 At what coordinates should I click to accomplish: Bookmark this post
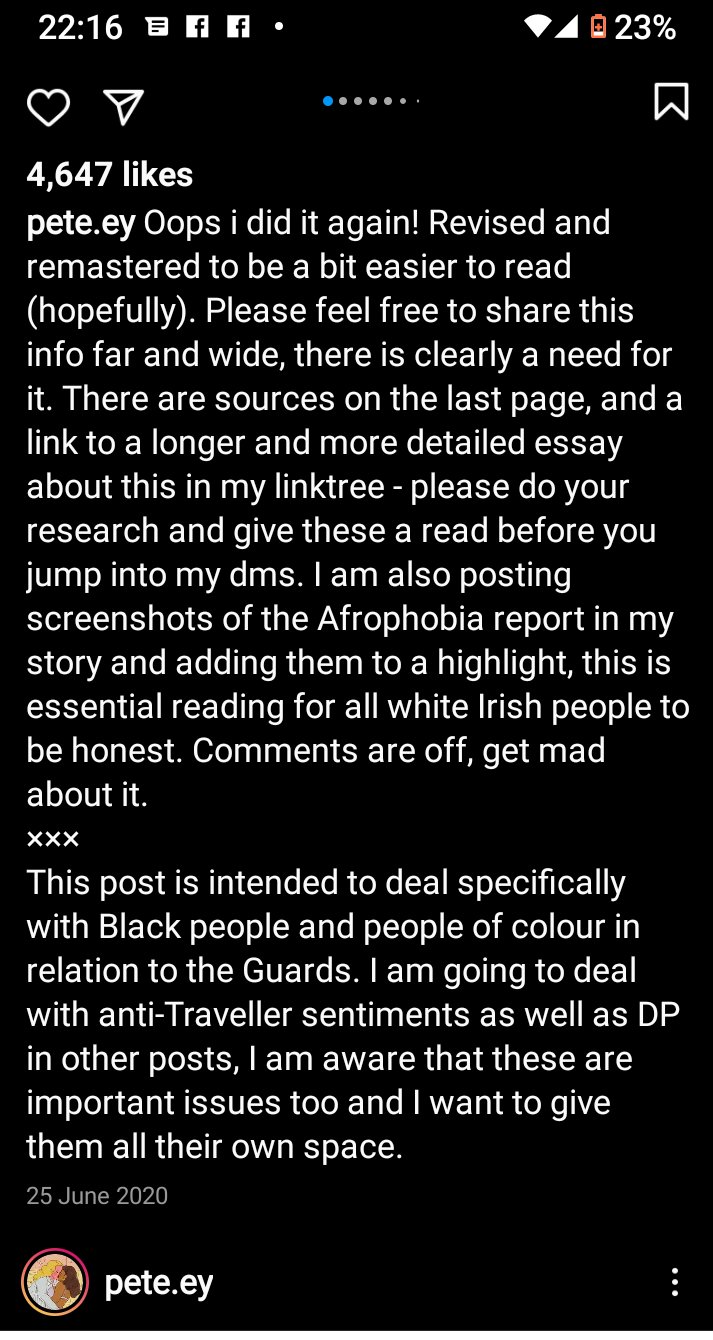pyautogui.click(x=671, y=101)
